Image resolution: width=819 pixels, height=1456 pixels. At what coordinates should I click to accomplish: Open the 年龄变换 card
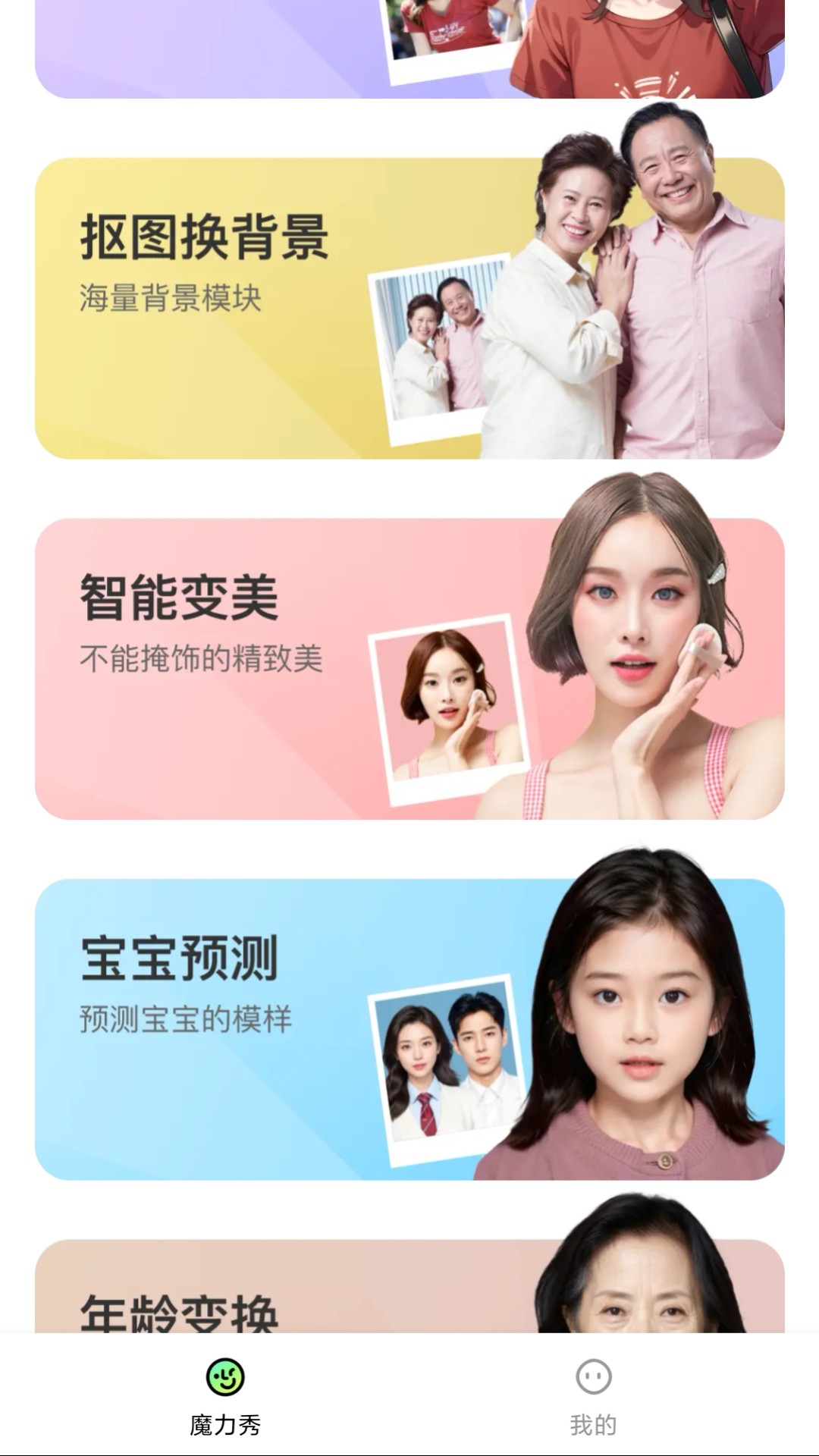[409, 1286]
